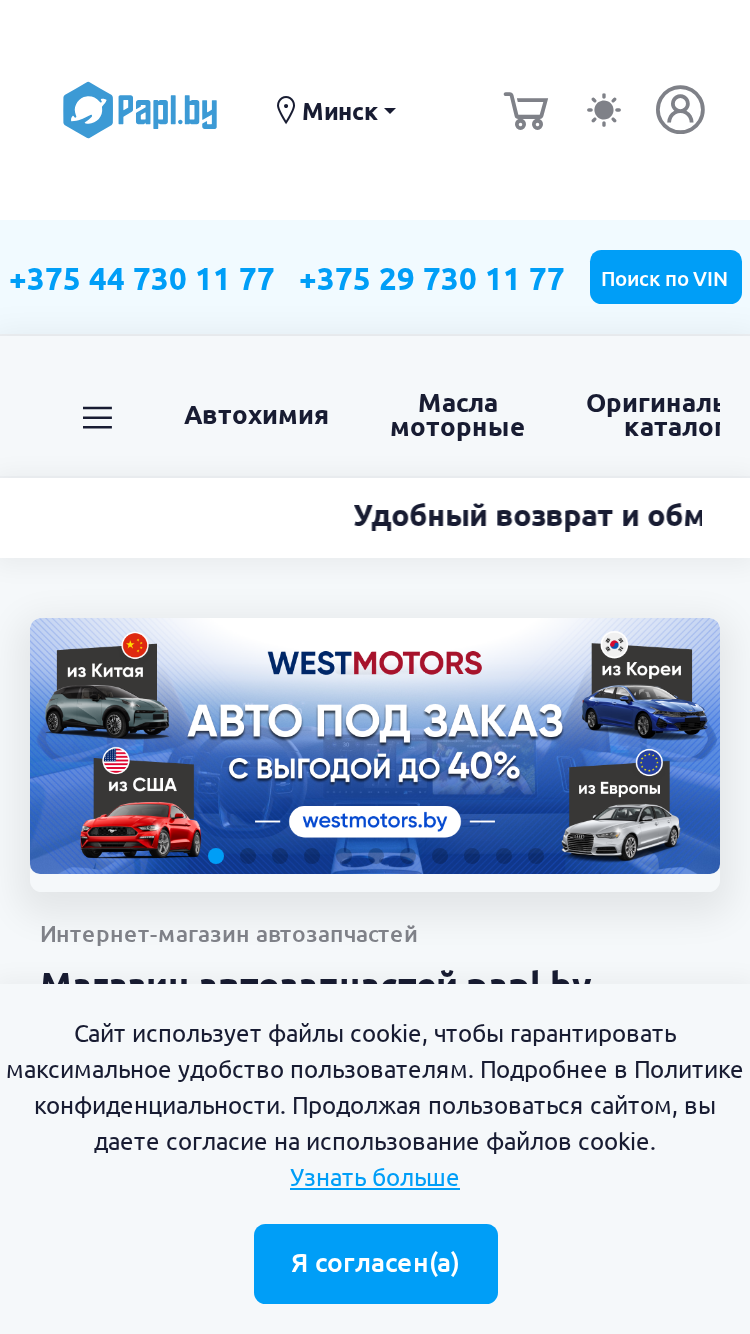750x1334 pixels.
Task: Open the Масла моторные category
Action: (x=457, y=415)
